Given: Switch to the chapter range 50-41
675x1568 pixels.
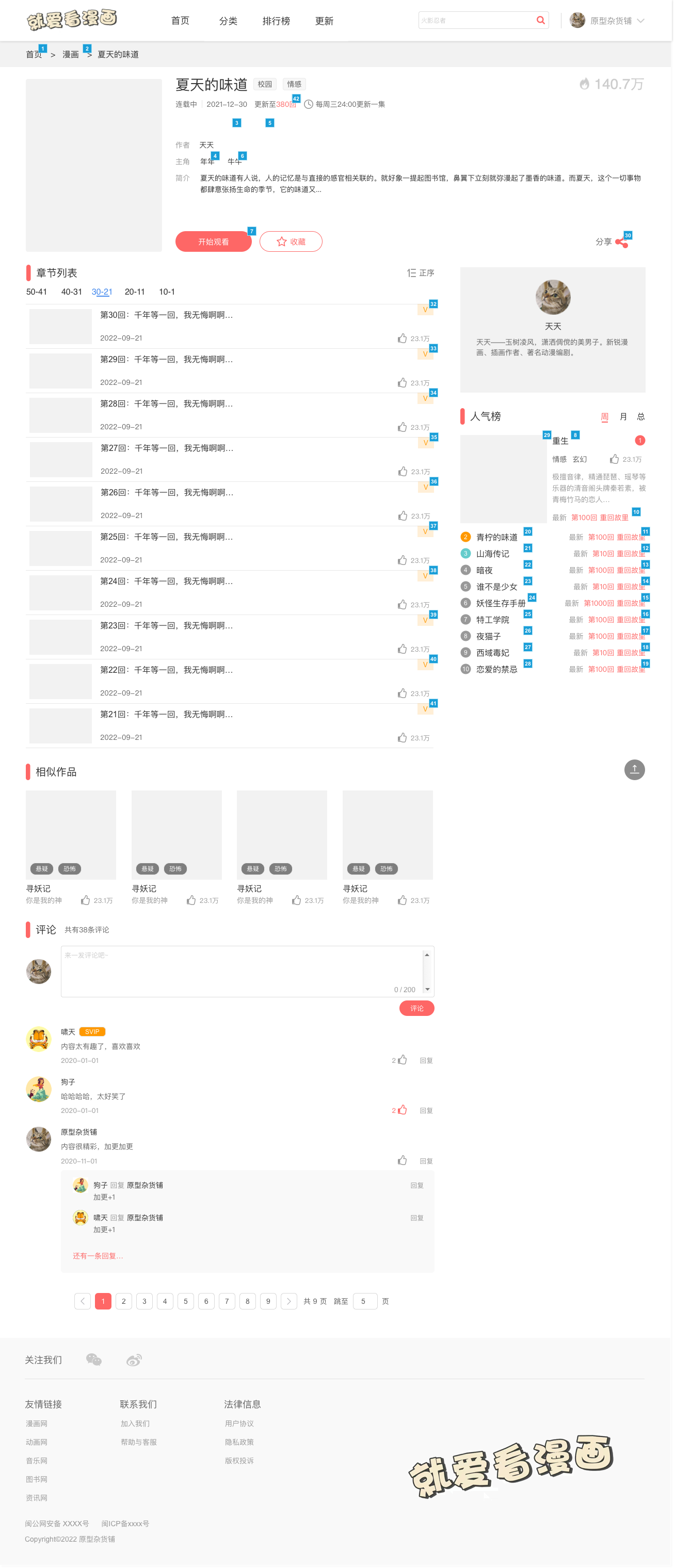Looking at the screenshot, I should coord(37,292).
